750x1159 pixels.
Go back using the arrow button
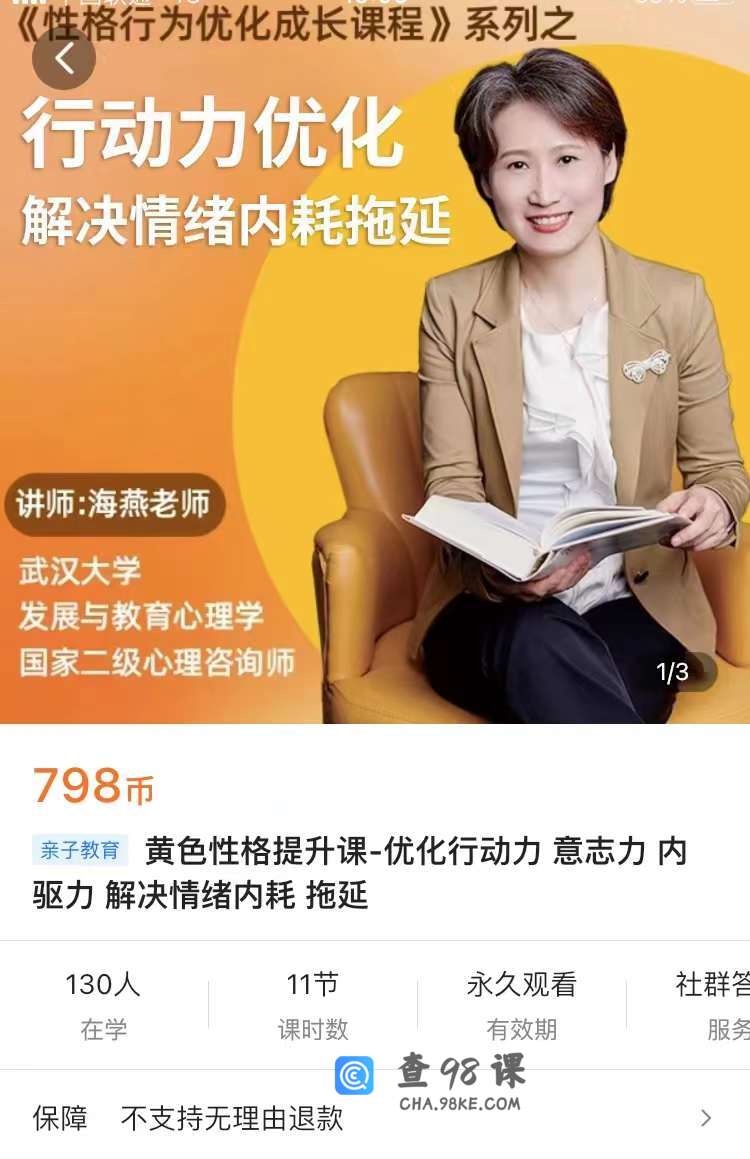coord(64,58)
